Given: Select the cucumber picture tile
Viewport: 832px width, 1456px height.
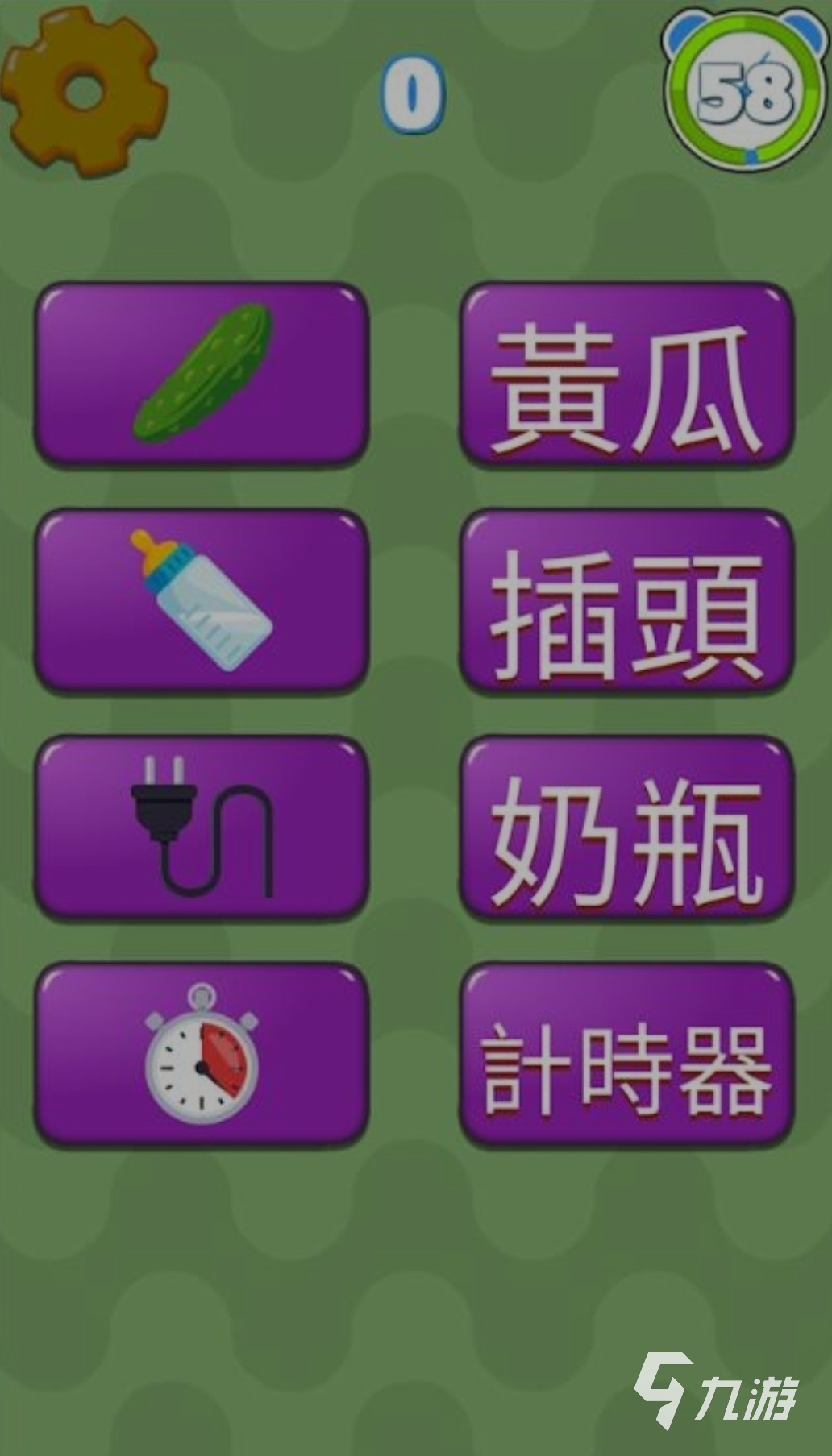Looking at the screenshot, I should (x=202, y=373).
